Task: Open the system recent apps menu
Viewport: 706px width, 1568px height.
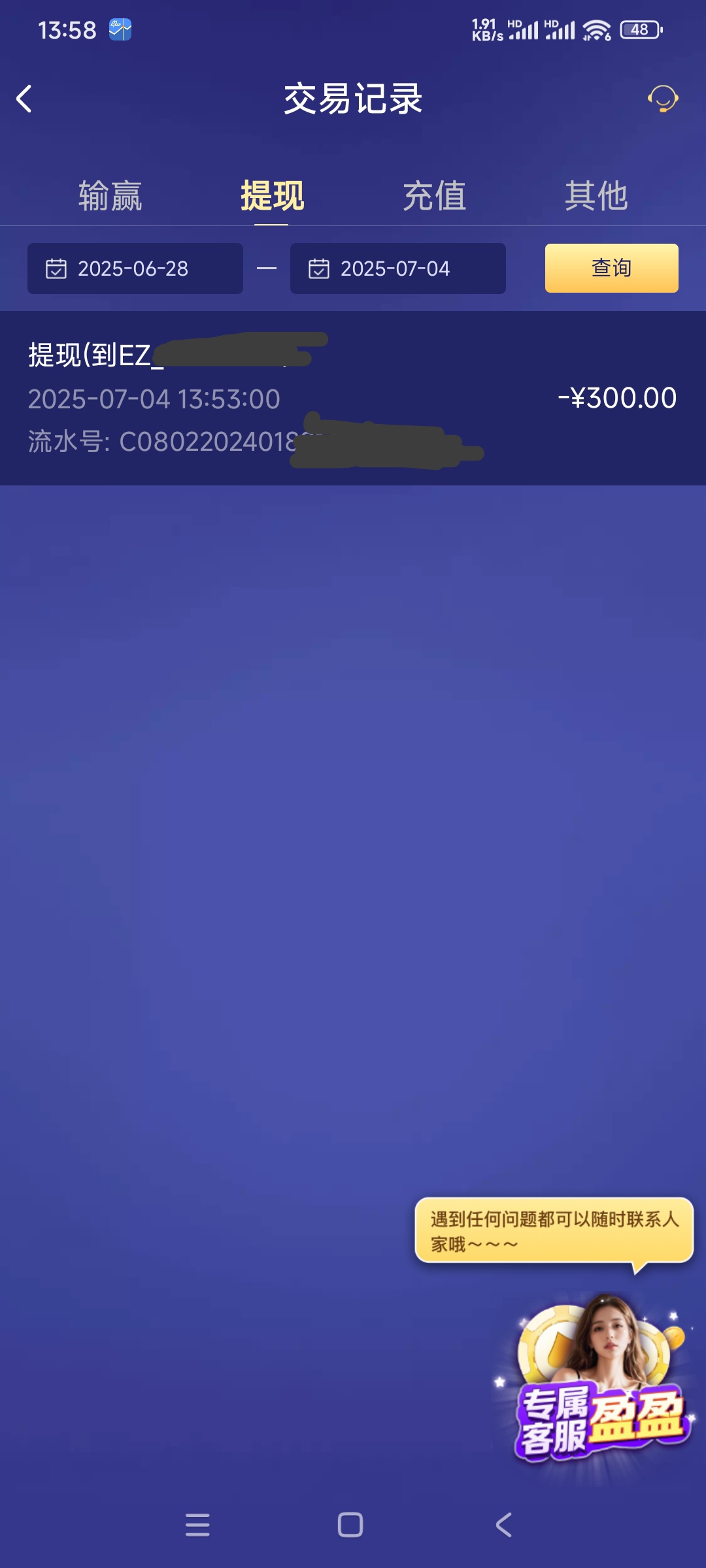Action: tap(197, 1525)
